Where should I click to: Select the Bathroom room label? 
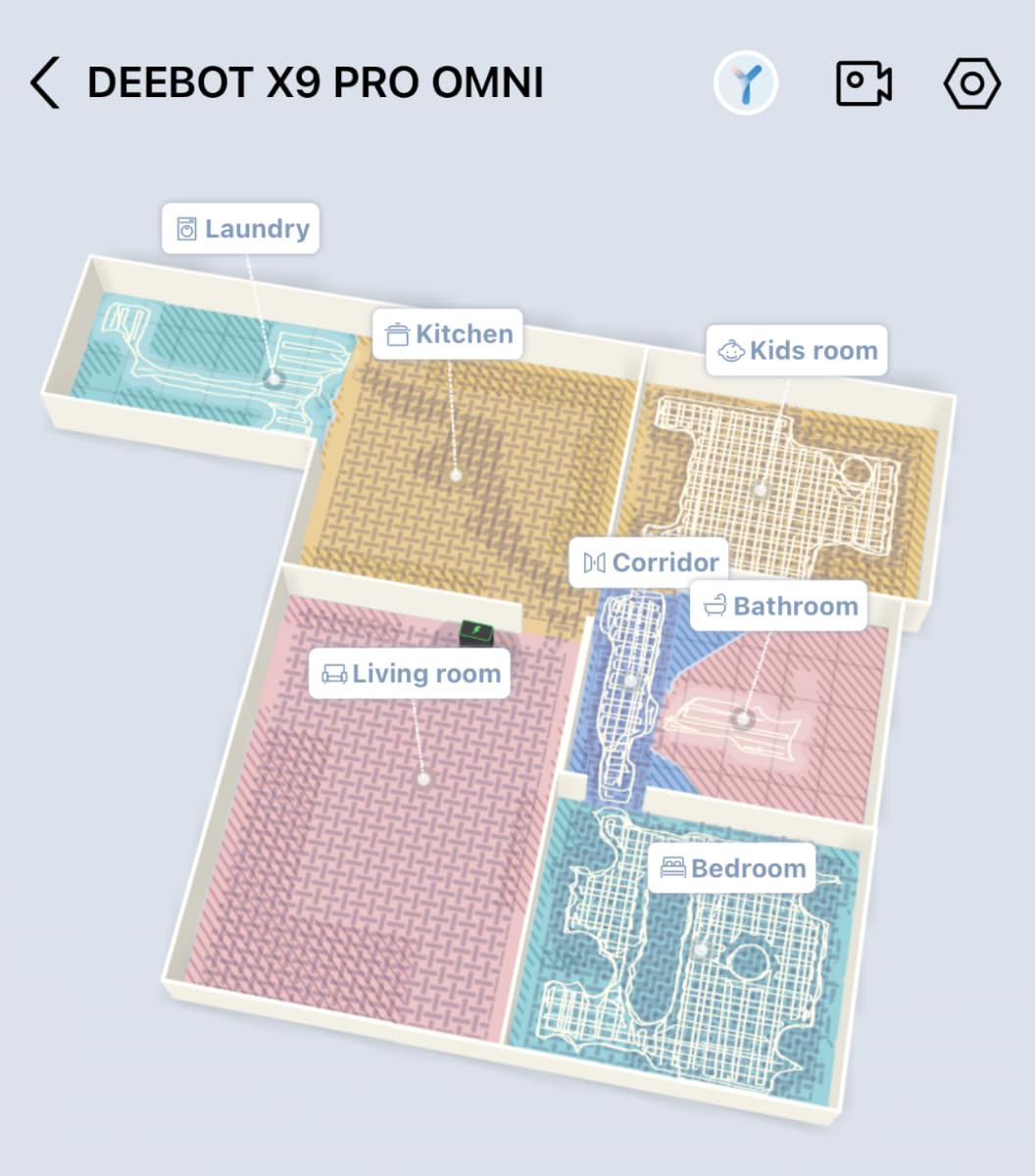[780, 606]
